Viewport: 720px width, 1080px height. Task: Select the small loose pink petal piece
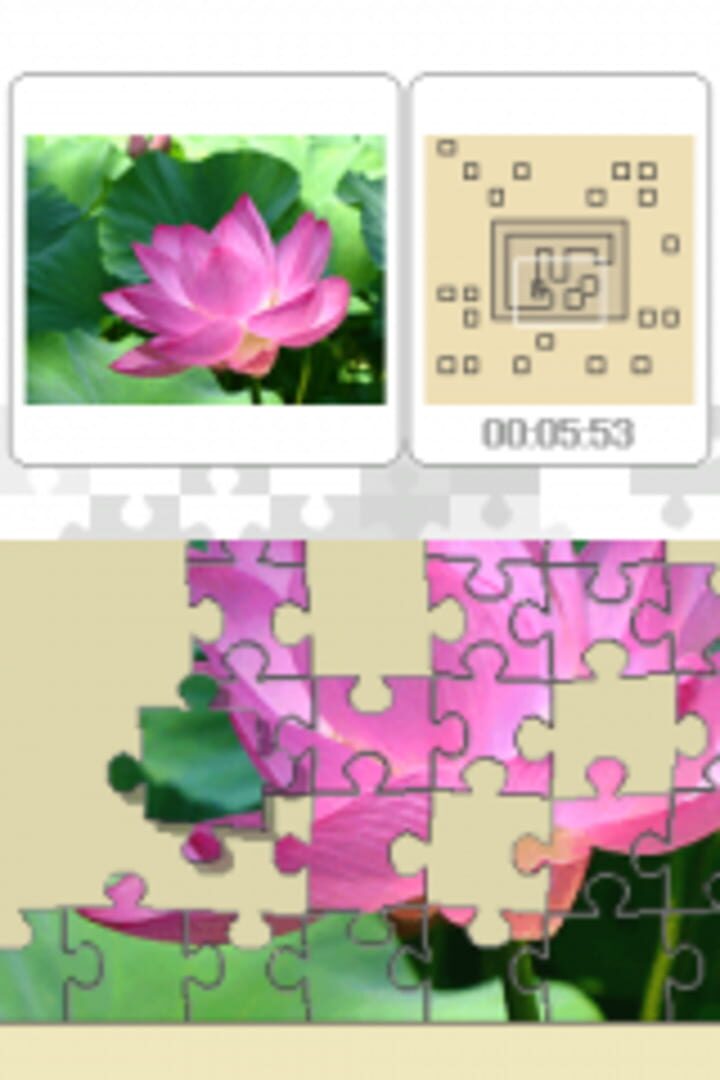pos(203,846)
